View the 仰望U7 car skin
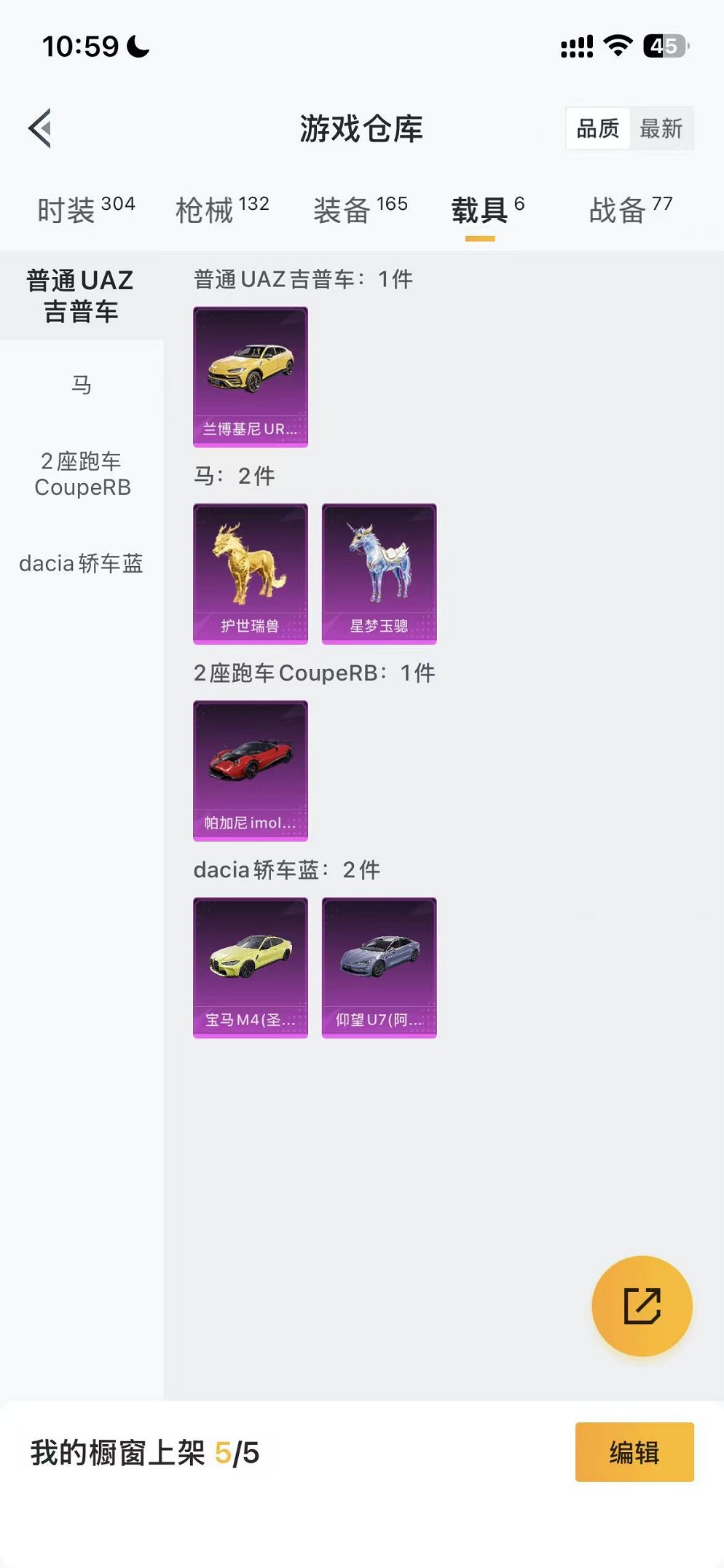Viewport: 724px width, 1568px height. pos(379,967)
